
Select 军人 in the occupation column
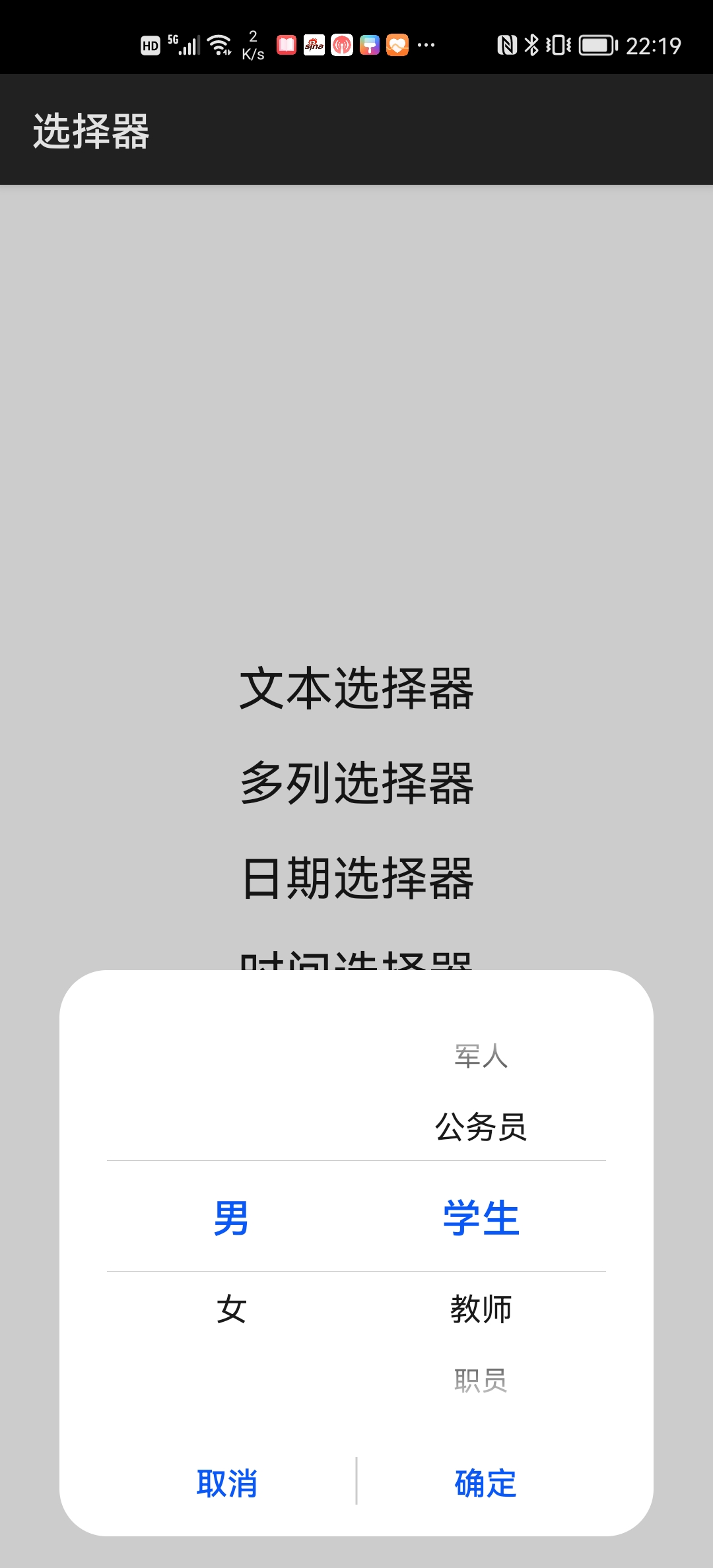pyautogui.click(x=481, y=1056)
